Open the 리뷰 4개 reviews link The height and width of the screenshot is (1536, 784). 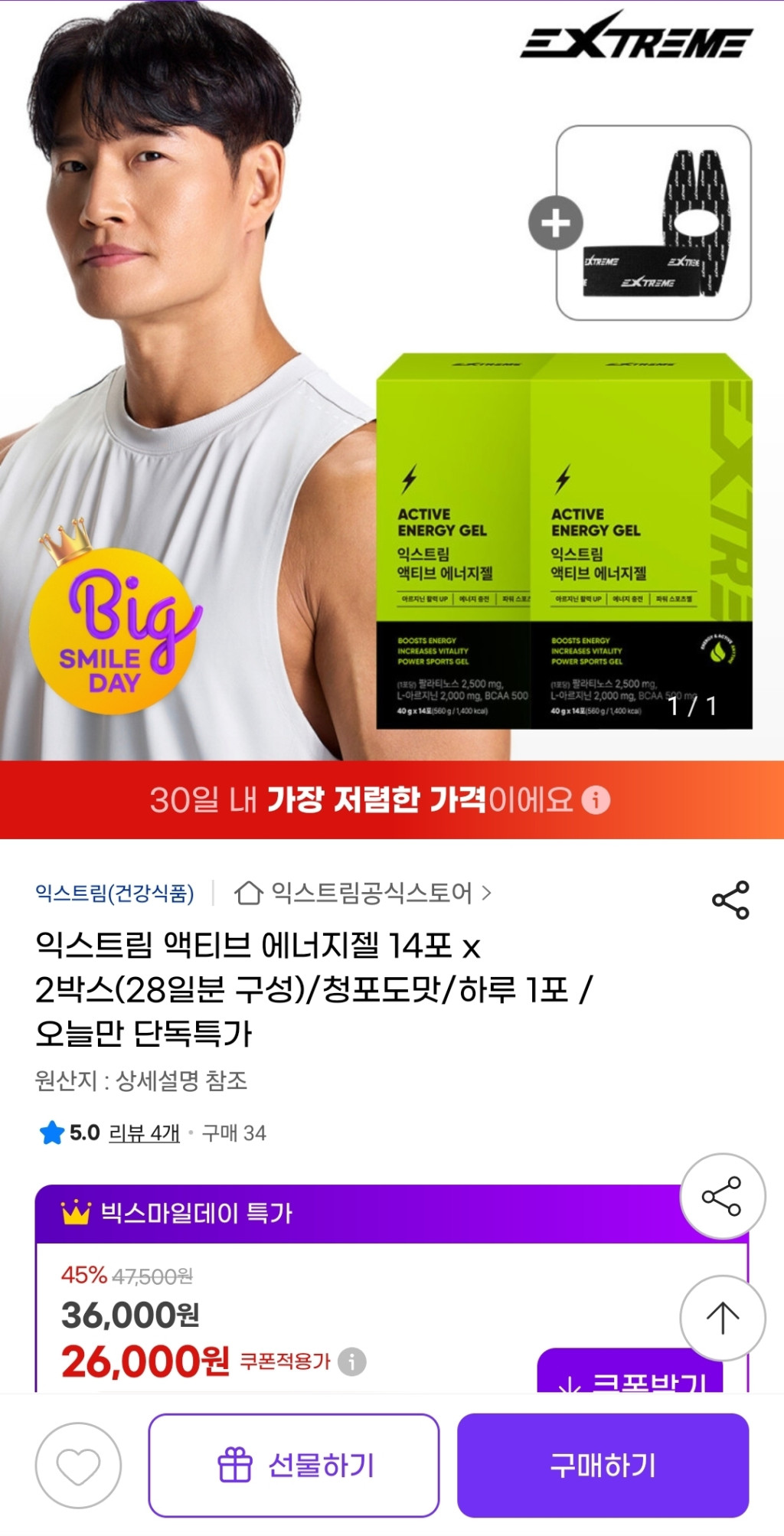[144, 1132]
